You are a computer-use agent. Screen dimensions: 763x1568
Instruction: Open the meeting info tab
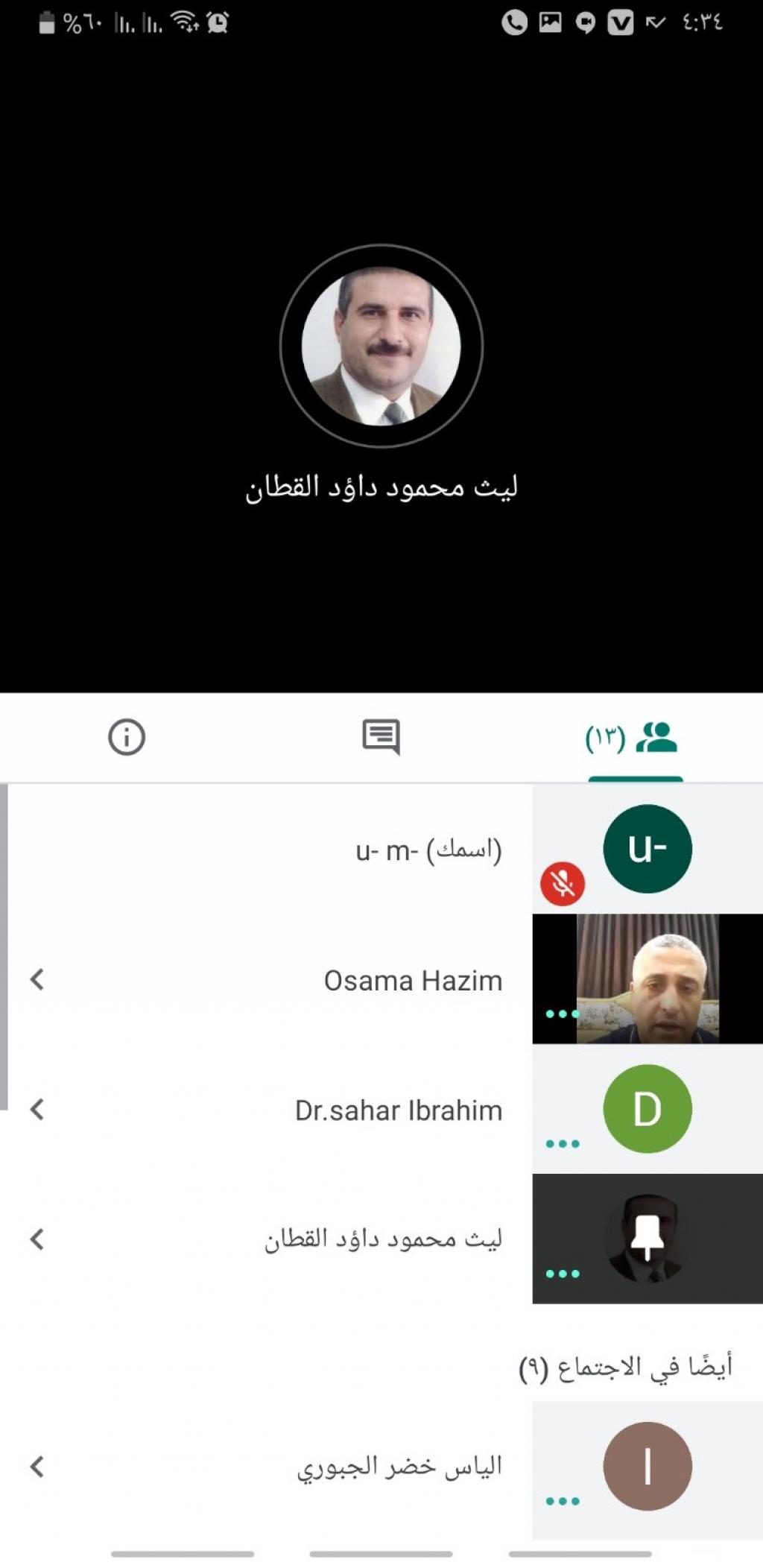point(127,737)
